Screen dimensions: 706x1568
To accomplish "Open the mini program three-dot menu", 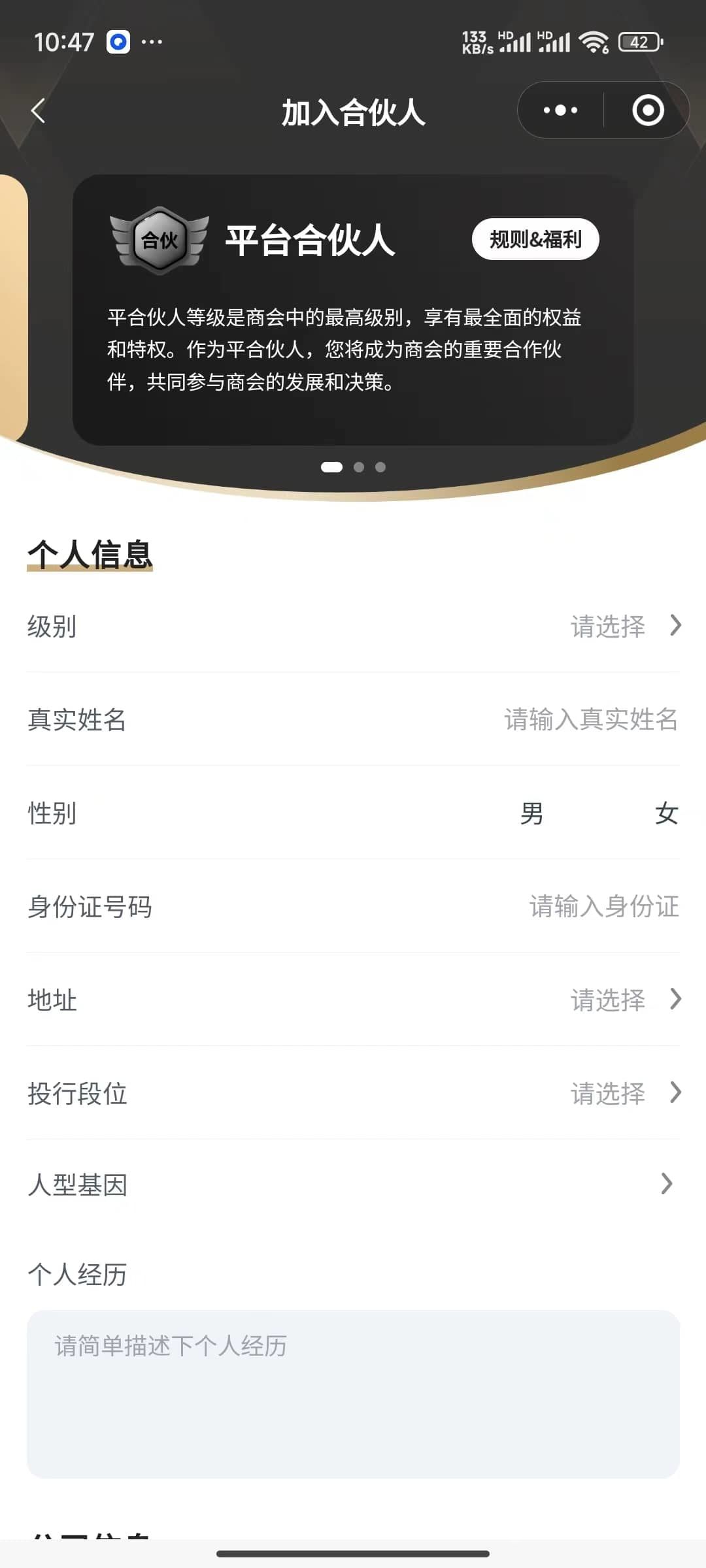I will 560,110.
